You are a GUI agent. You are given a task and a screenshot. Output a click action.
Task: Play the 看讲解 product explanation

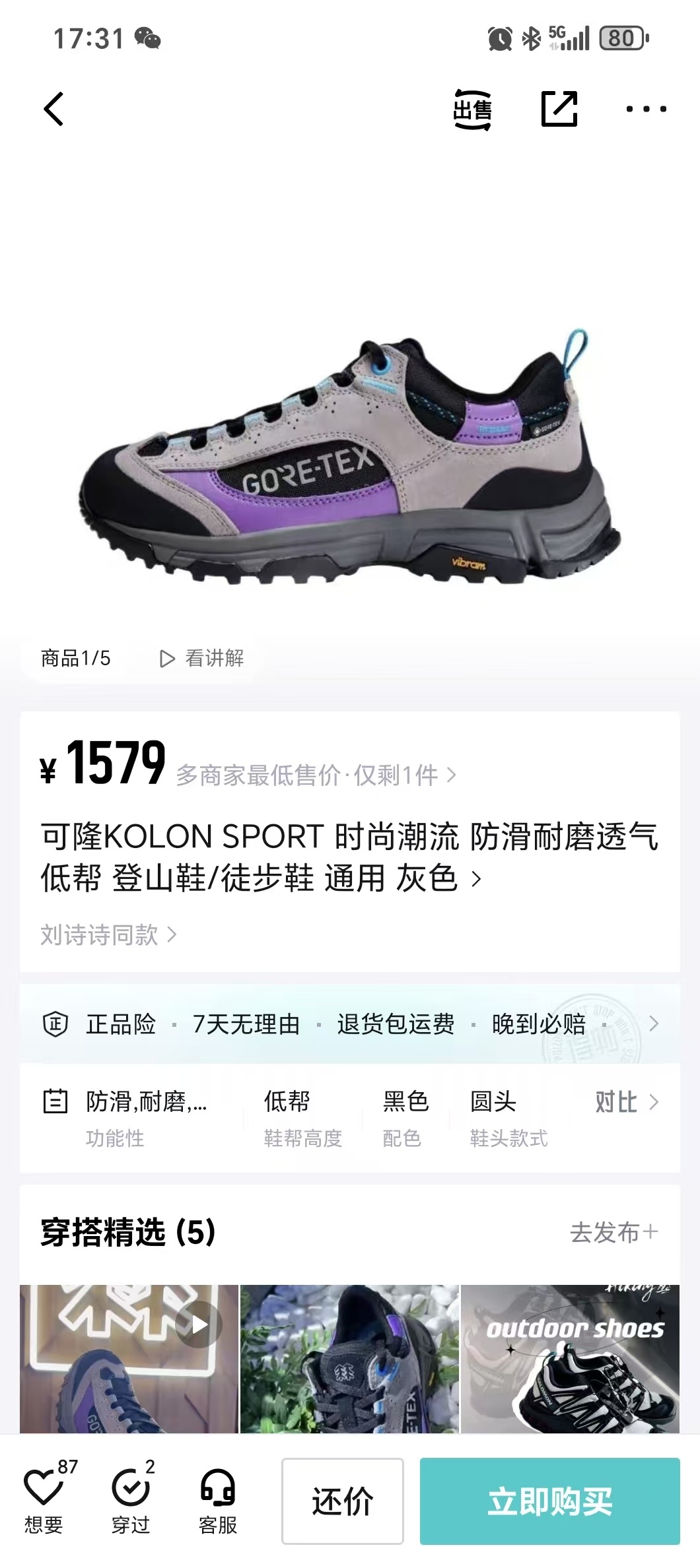[201, 658]
